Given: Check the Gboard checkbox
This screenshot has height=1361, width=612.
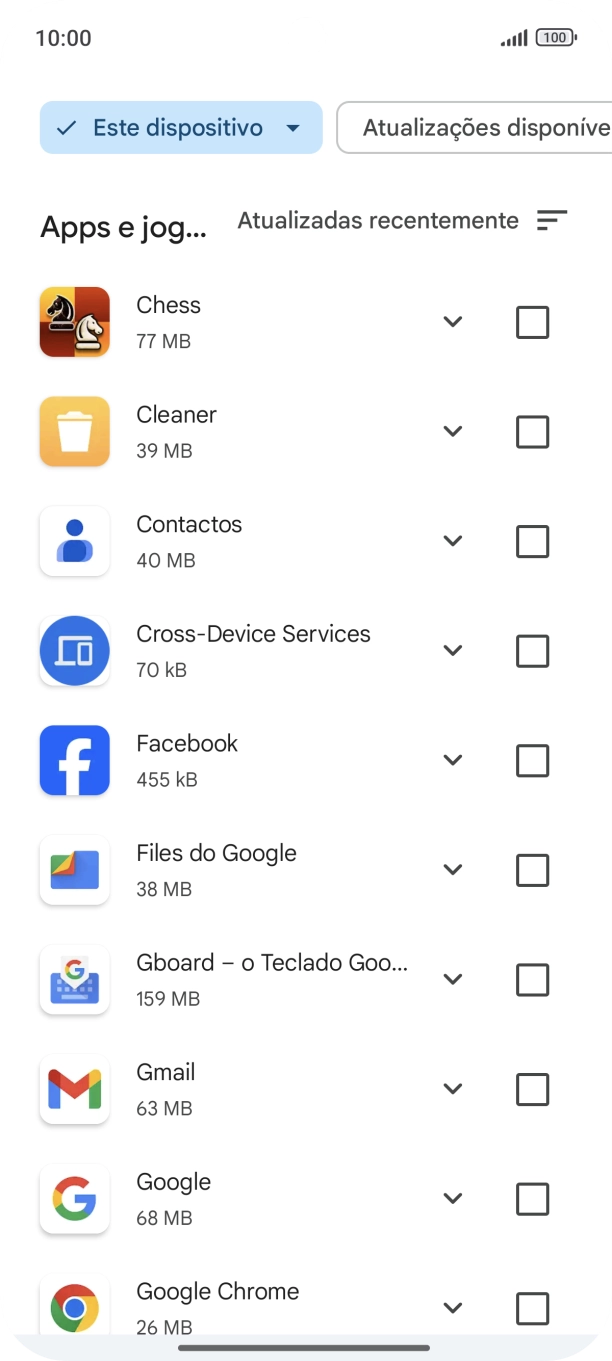Looking at the screenshot, I should [532, 980].
